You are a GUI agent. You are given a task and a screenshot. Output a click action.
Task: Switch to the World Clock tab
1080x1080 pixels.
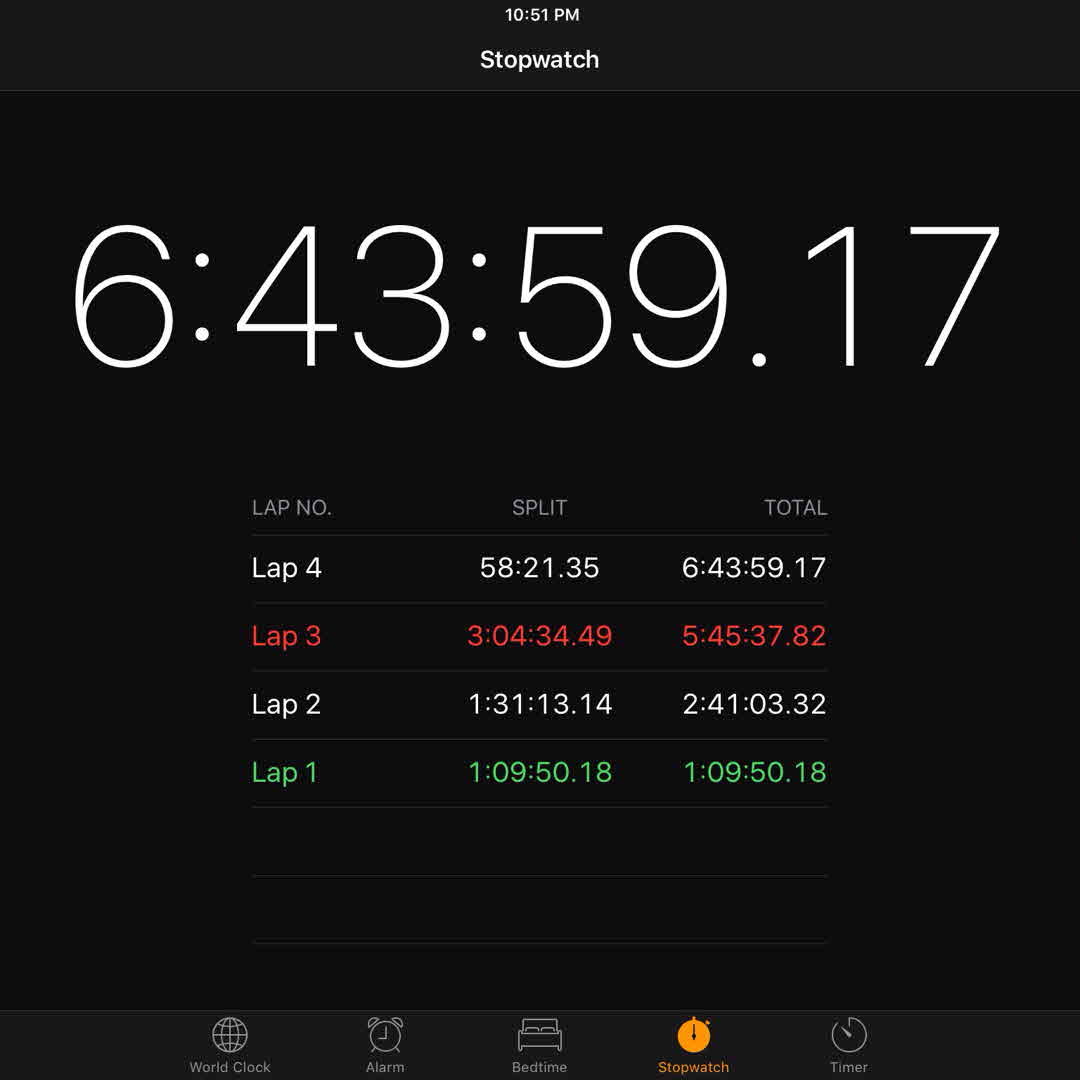pyautogui.click(x=230, y=1044)
